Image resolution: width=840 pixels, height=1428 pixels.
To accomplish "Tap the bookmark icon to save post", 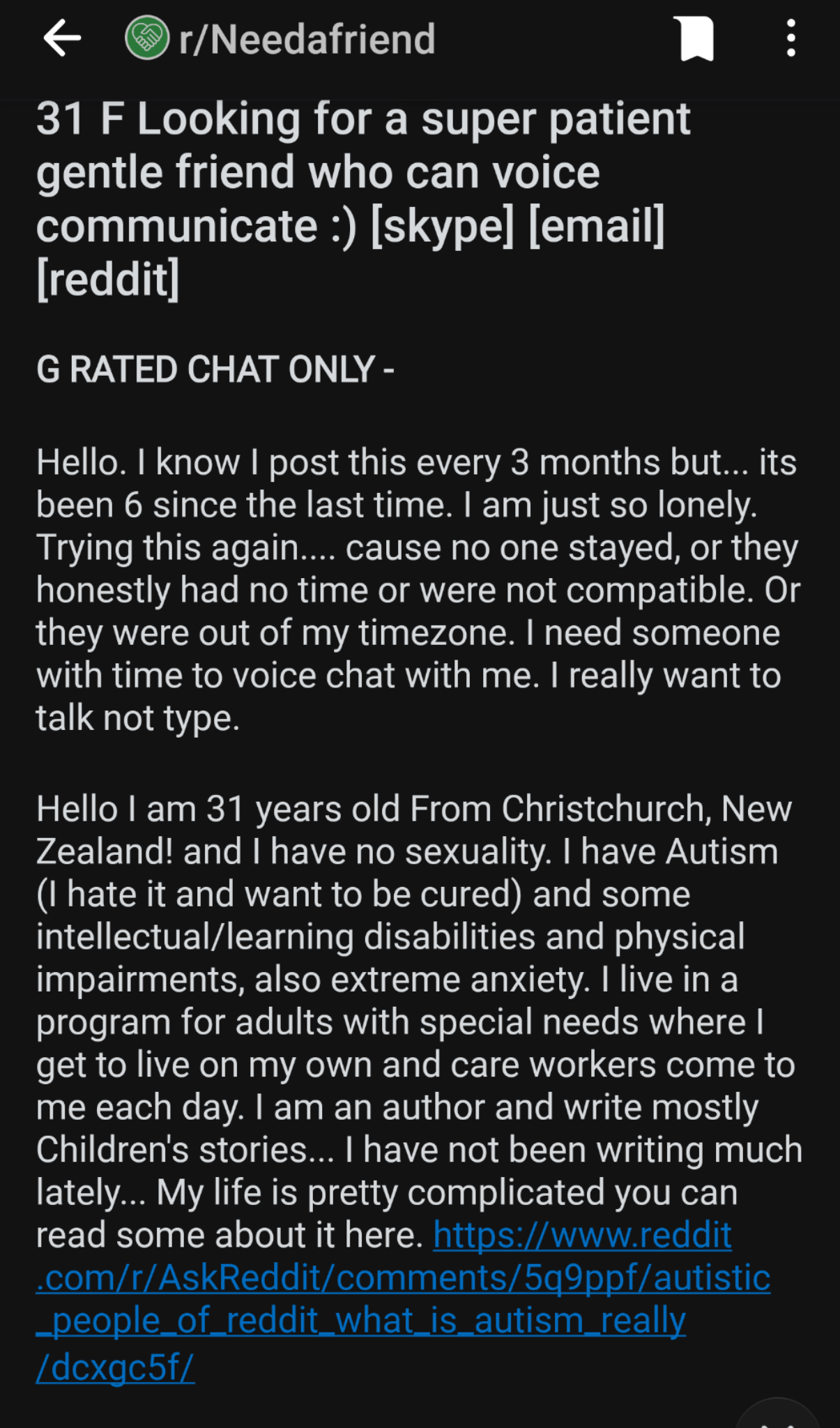I will coord(696,39).
